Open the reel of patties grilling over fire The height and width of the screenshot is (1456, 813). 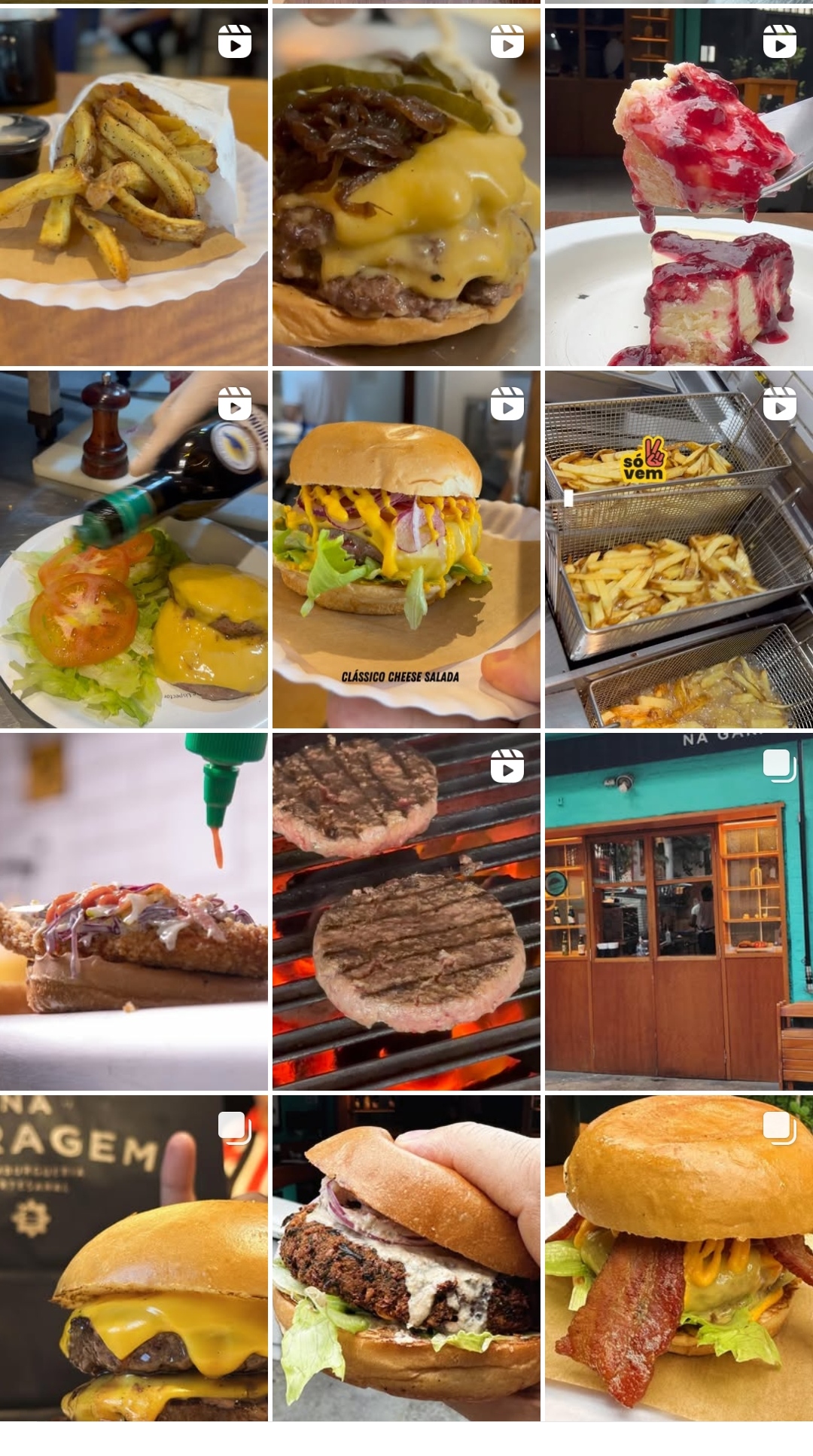click(406, 911)
